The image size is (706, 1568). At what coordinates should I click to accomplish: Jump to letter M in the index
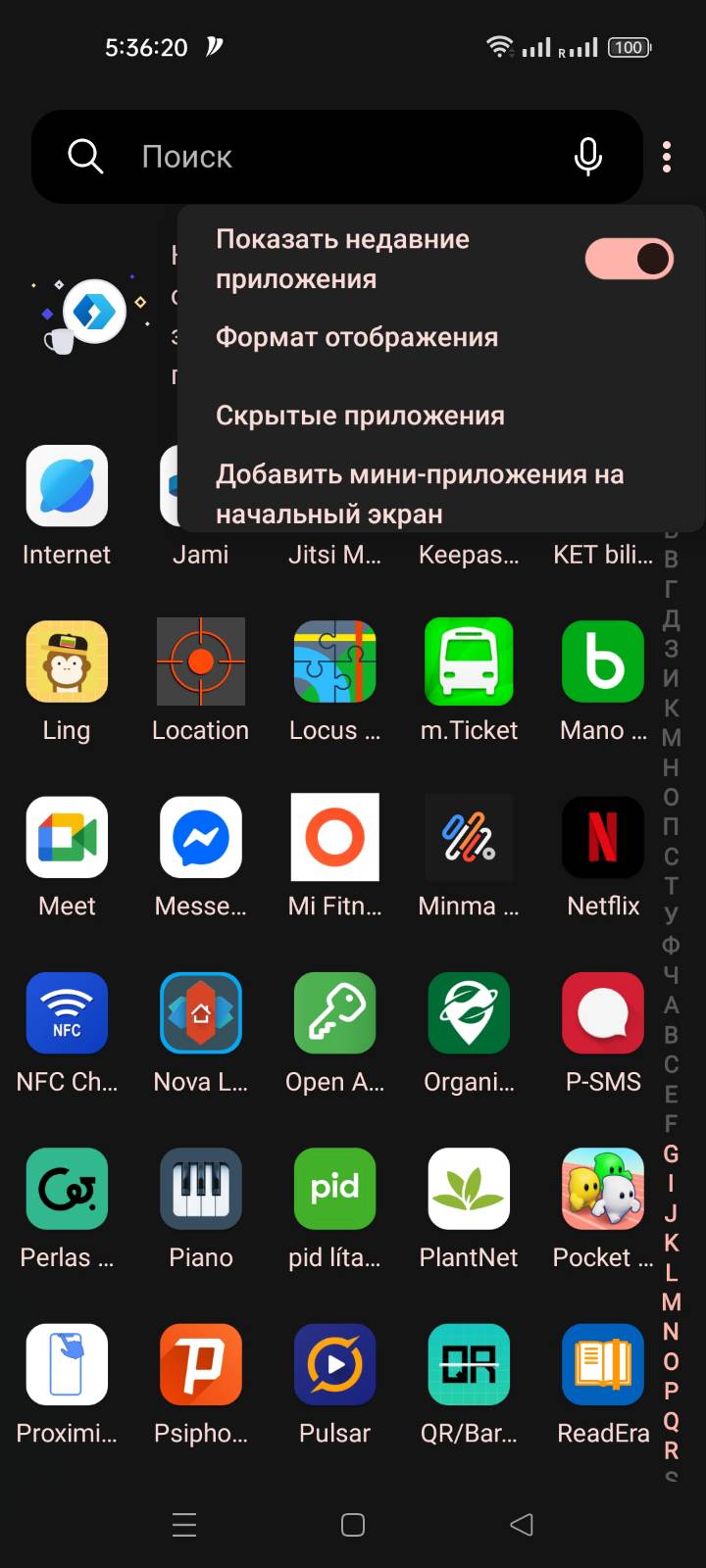coord(671,1301)
